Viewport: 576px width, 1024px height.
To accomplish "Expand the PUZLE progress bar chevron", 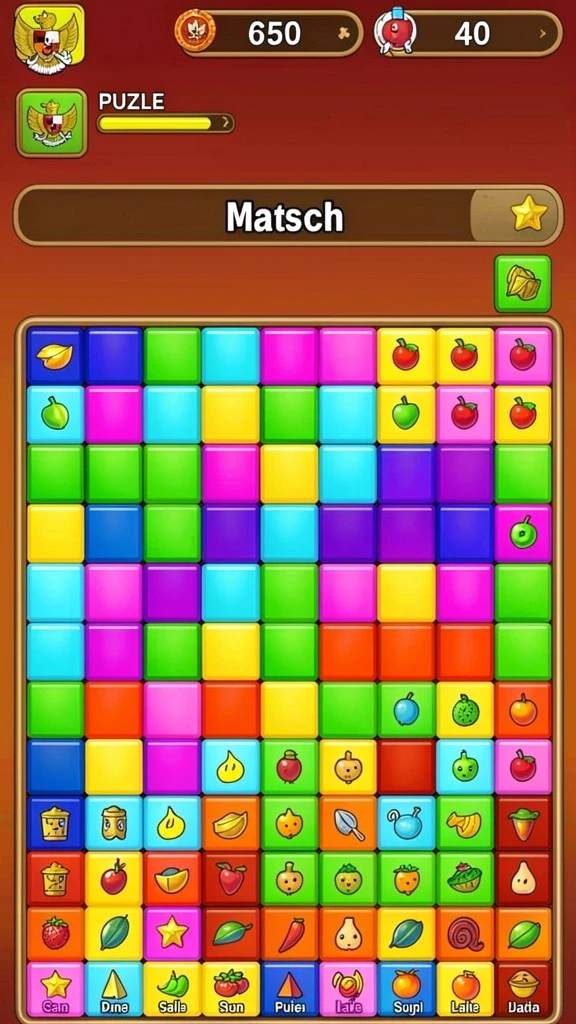I will [x=226, y=122].
